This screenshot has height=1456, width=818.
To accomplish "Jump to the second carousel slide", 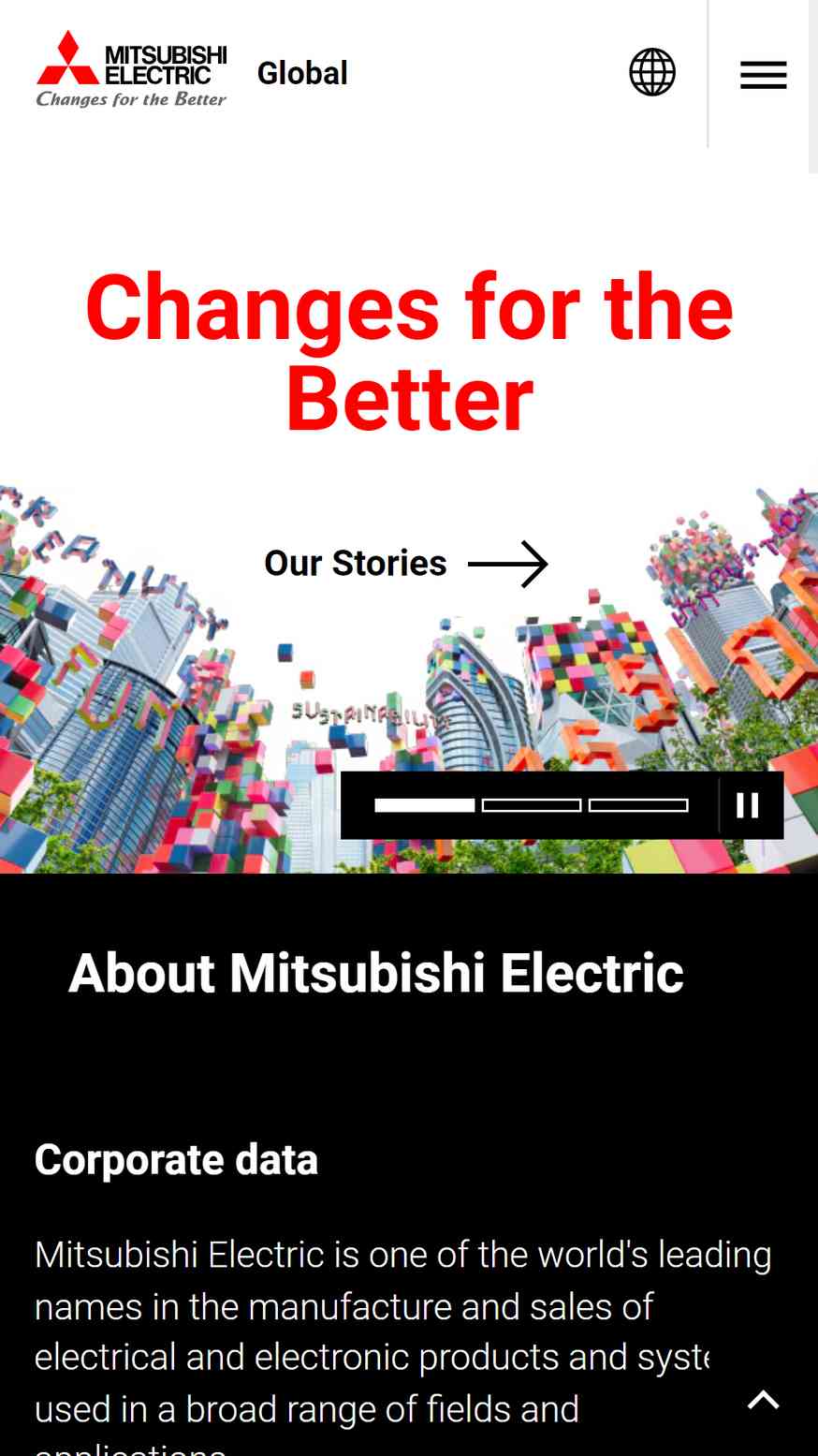I will tap(532, 805).
